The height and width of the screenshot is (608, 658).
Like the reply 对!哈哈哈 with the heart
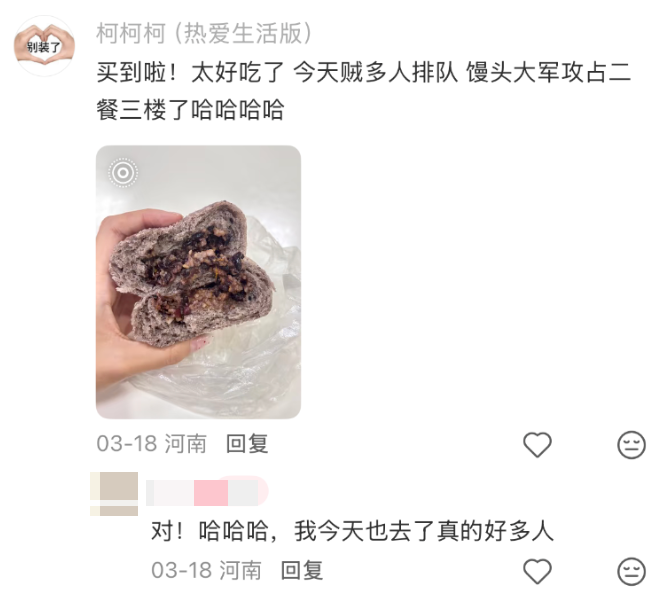click(x=537, y=571)
